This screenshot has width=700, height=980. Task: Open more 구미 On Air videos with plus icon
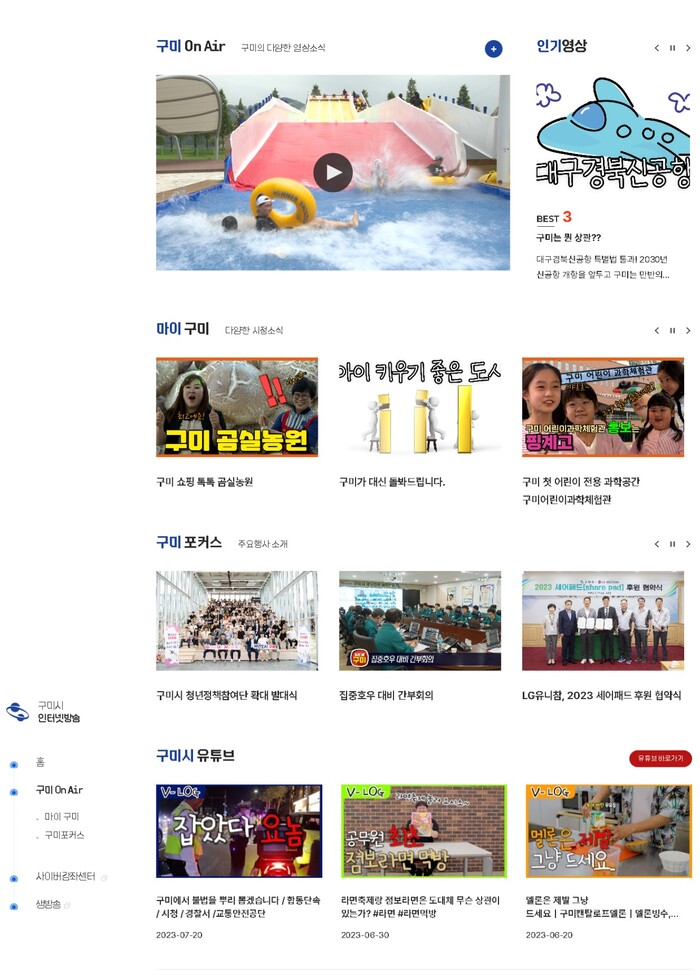click(493, 49)
